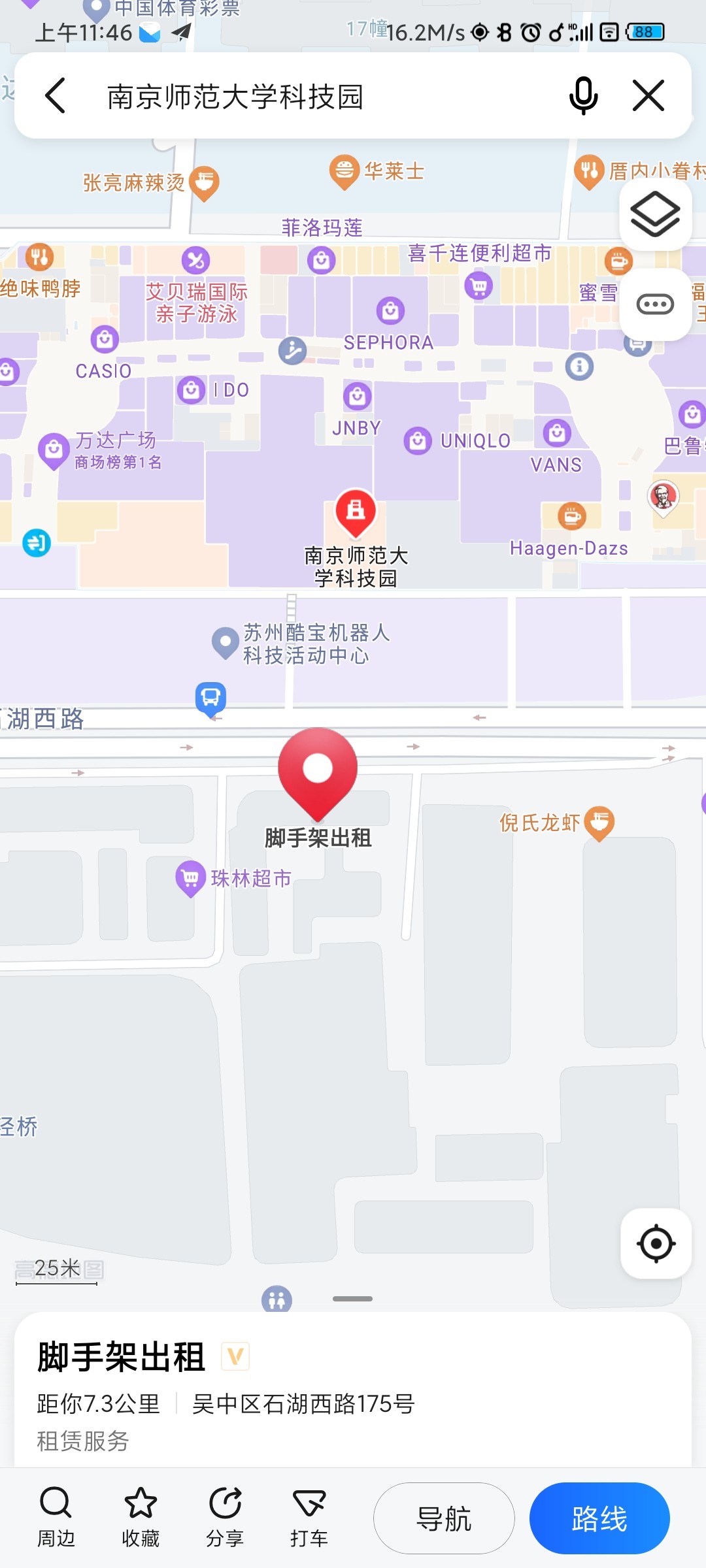Share this location via 分享

[x=225, y=1517]
